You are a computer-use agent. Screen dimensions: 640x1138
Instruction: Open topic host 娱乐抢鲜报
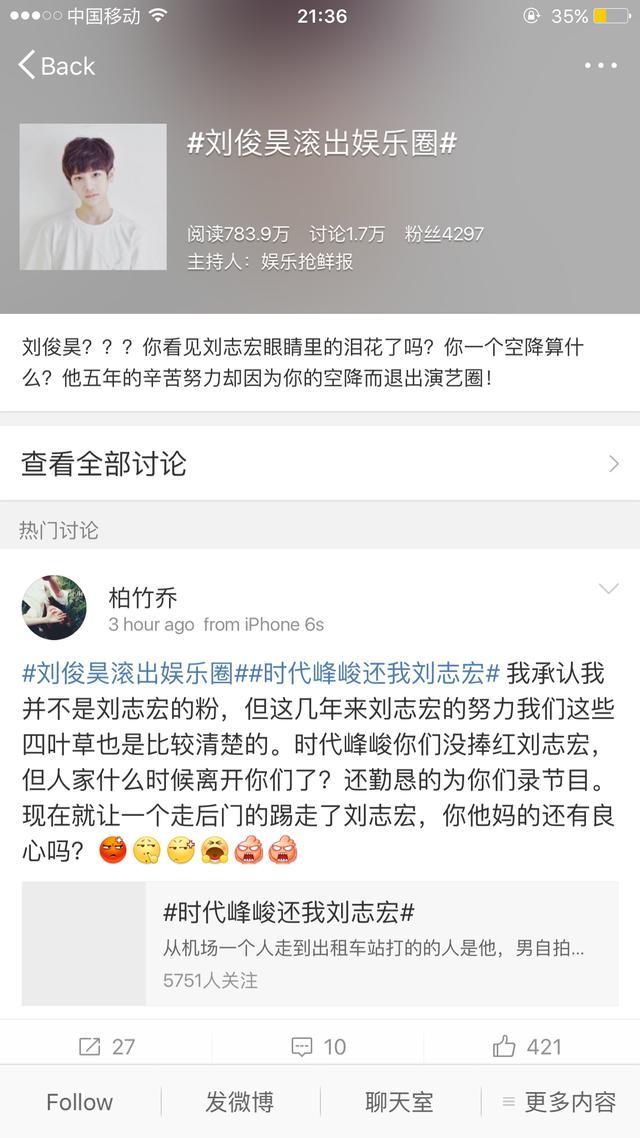point(307,261)
